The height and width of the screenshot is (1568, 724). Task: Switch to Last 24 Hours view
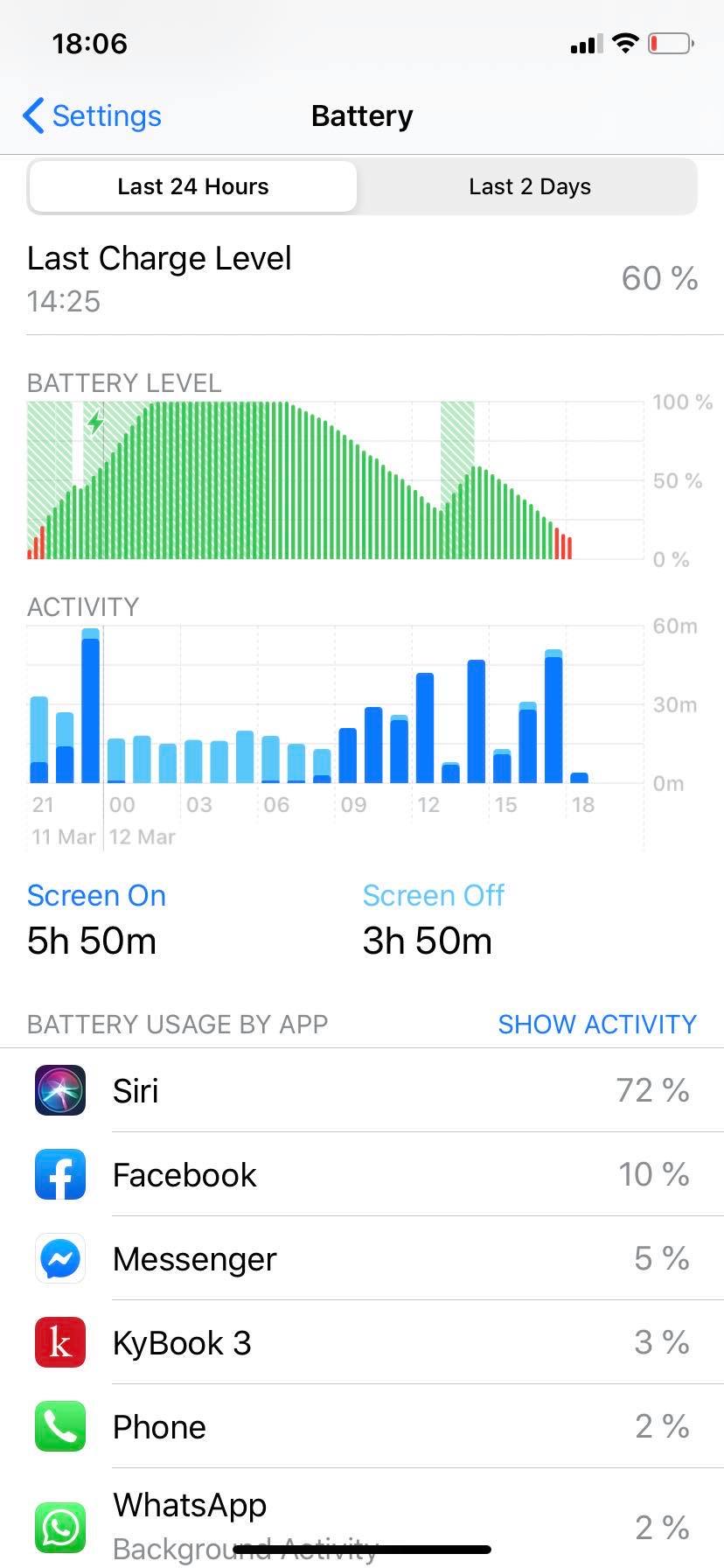[192, 186]
